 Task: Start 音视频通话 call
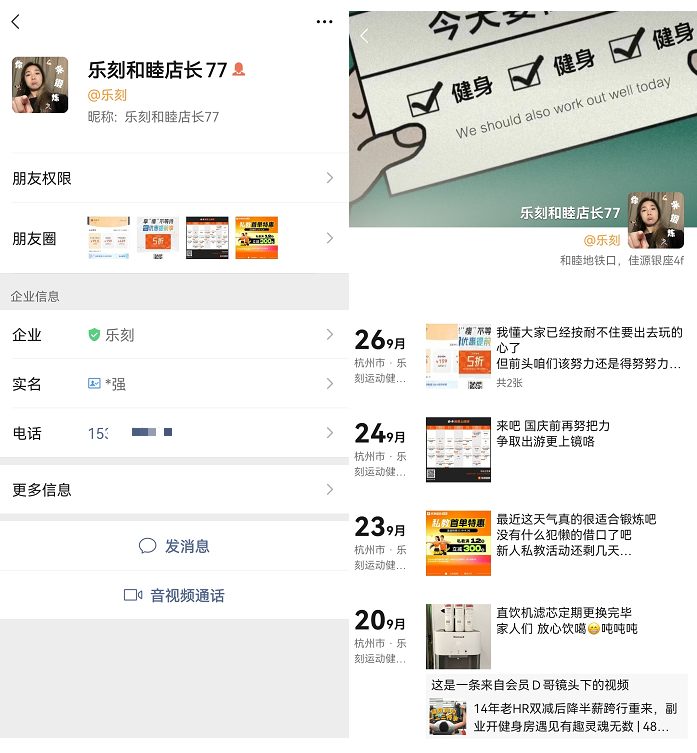174,595
